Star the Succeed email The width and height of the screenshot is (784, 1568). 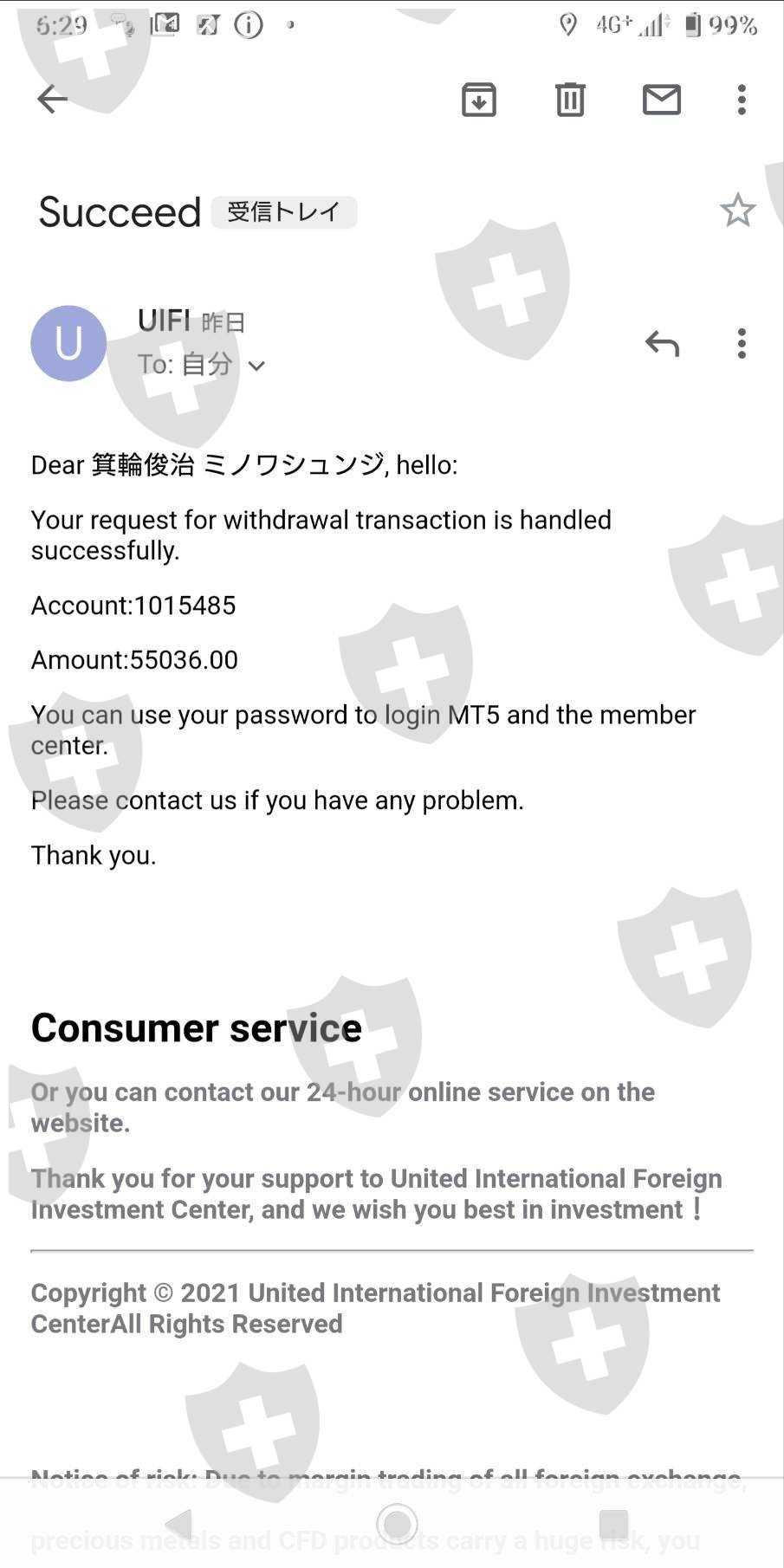point(737,211)
